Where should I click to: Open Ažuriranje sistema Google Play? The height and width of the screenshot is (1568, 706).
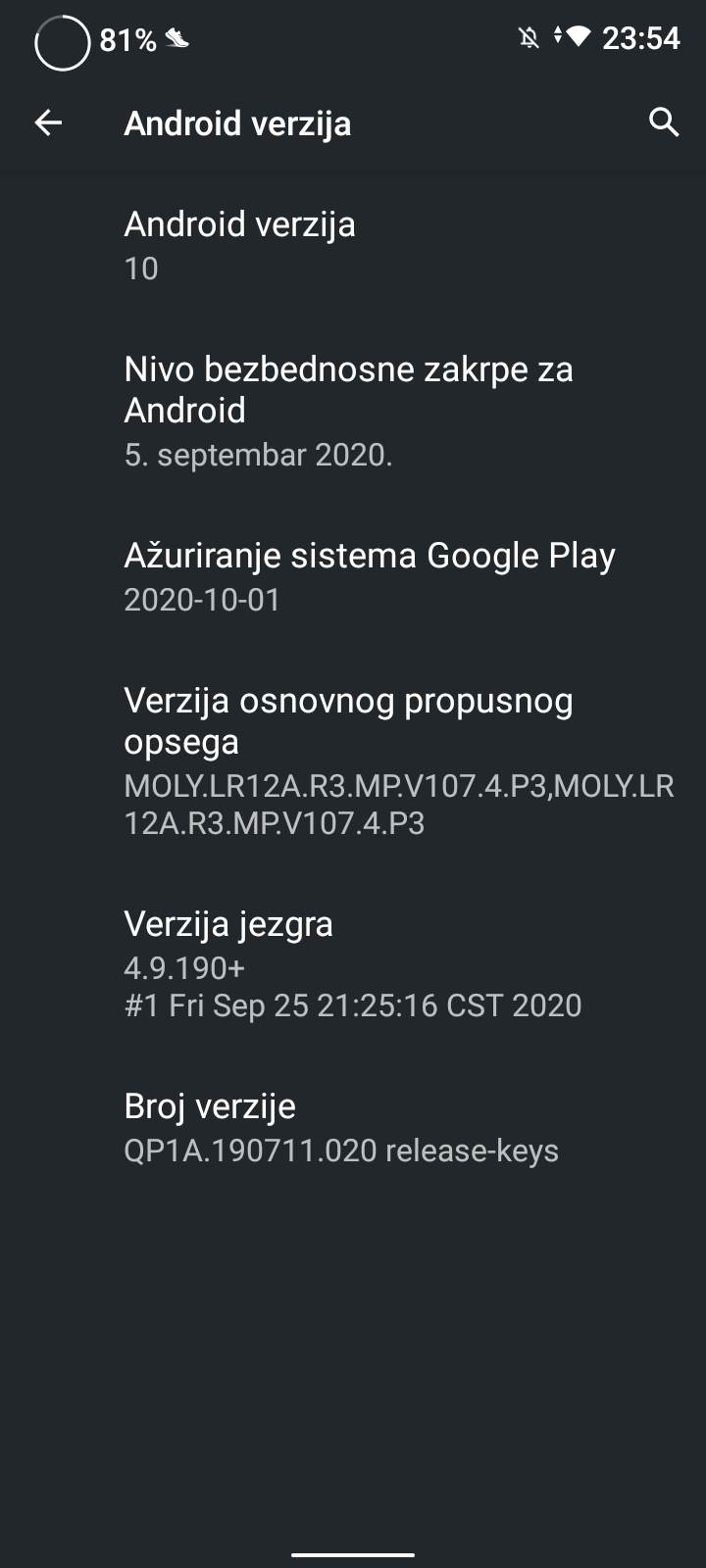[353, 576]
